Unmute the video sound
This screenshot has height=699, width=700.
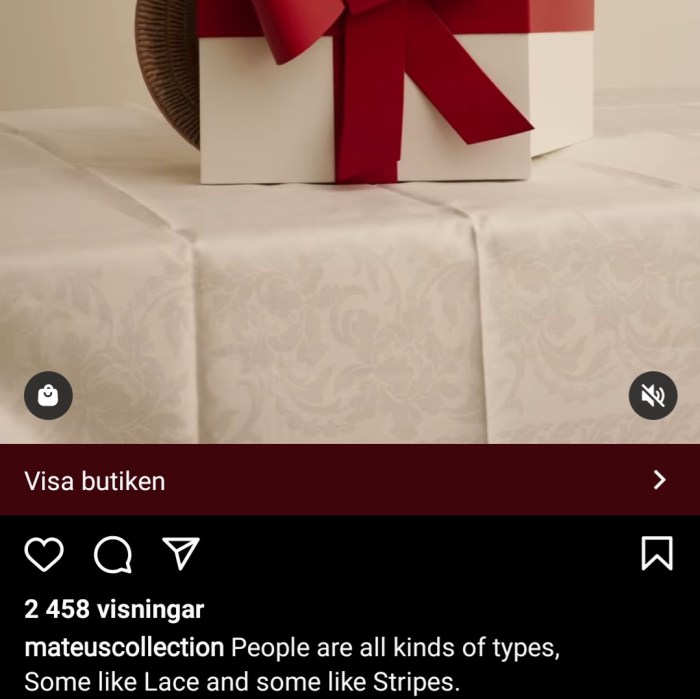[653, 397]
